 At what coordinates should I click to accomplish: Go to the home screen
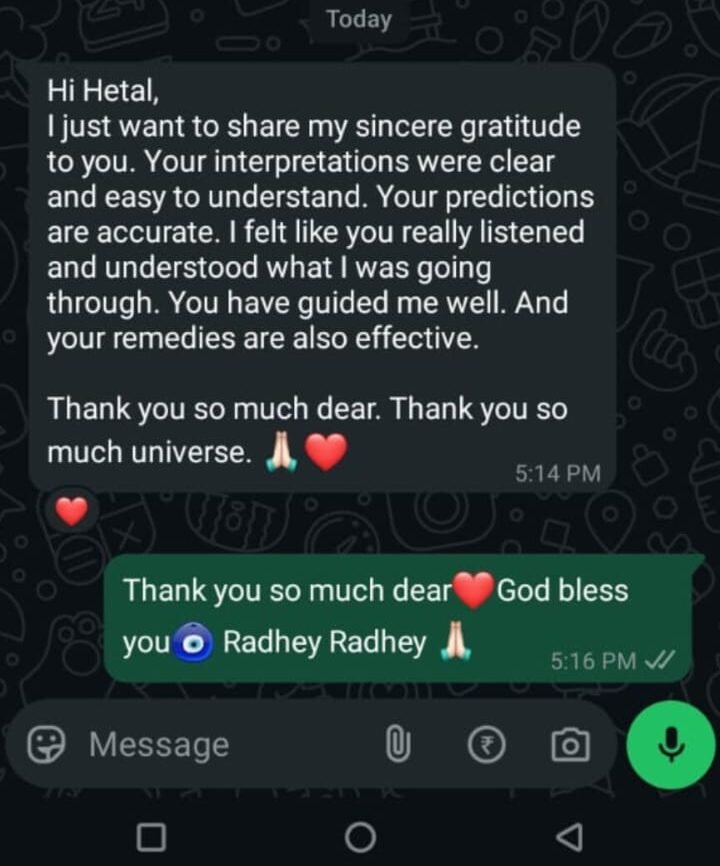(360, 836)
